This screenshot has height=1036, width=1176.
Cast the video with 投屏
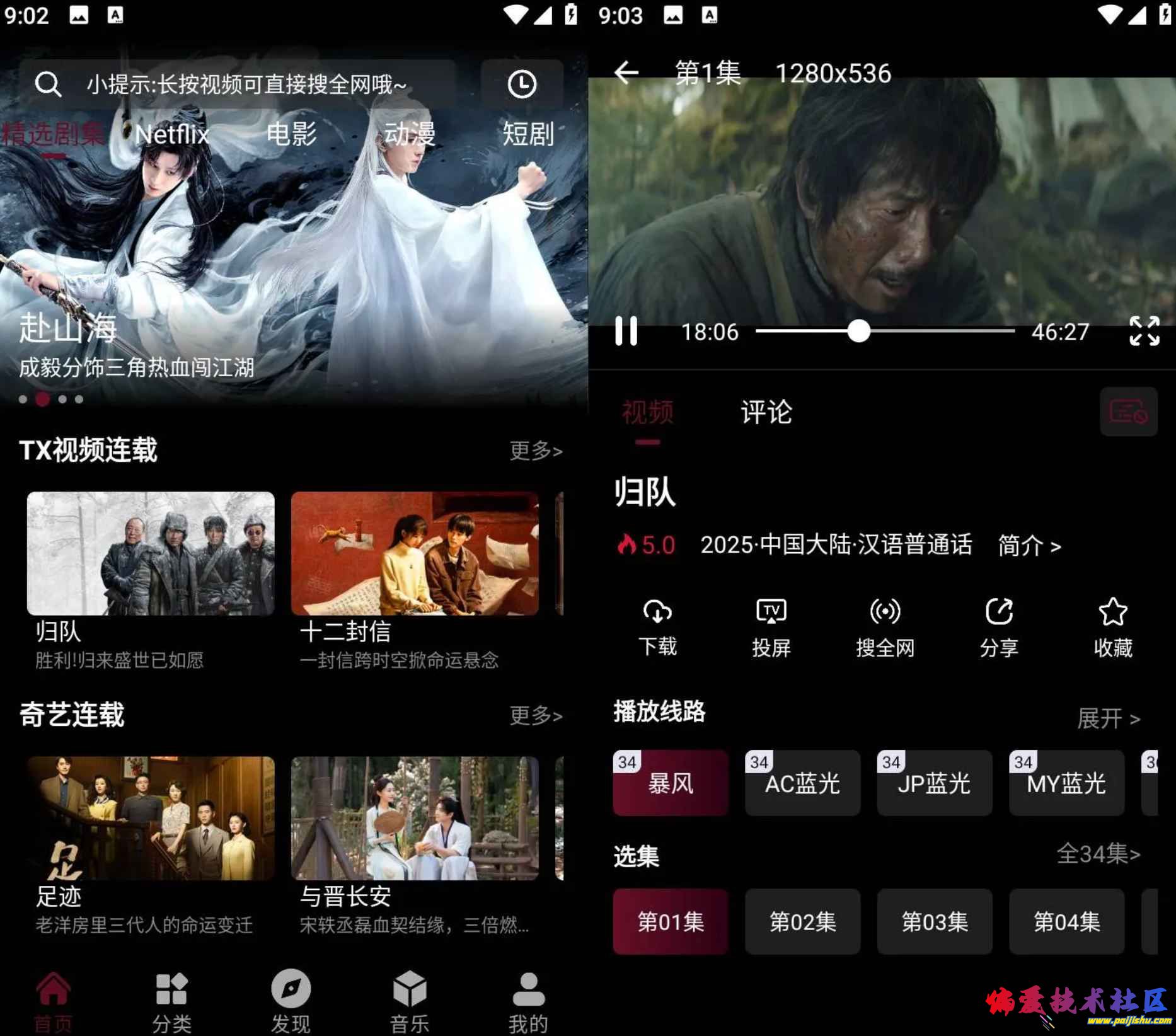click(771, 627)
